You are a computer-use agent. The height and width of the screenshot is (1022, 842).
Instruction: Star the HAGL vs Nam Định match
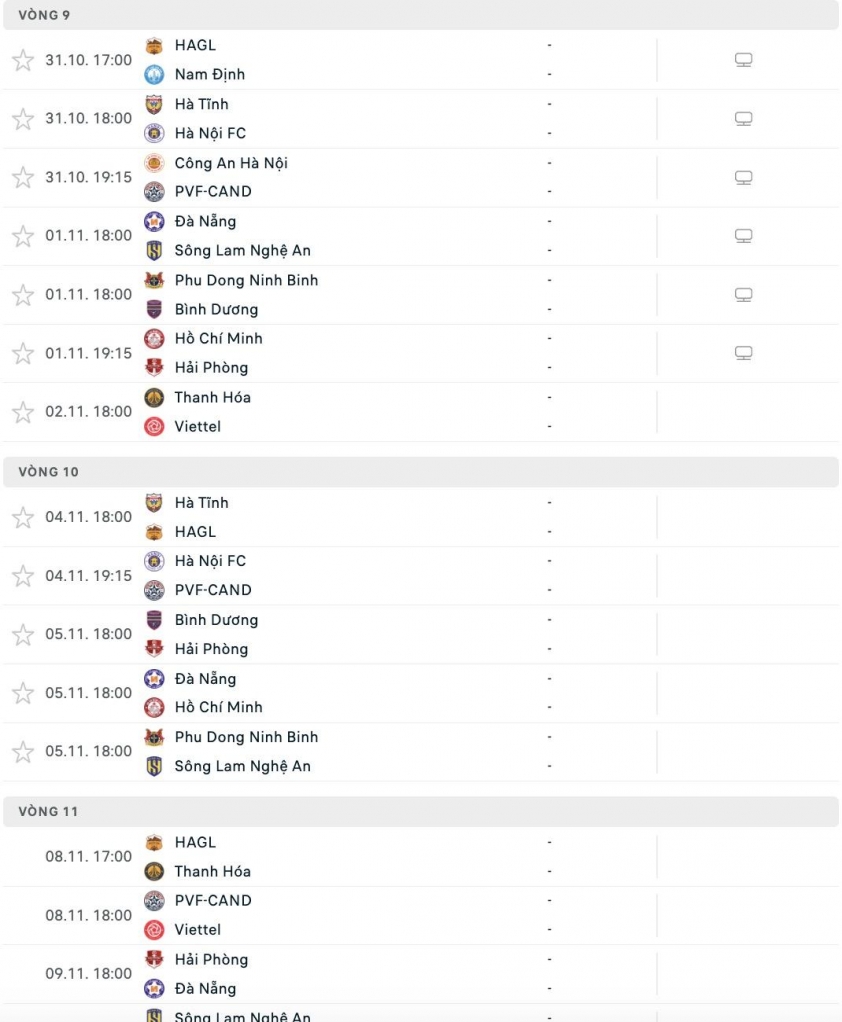click(x=20, y=59)
